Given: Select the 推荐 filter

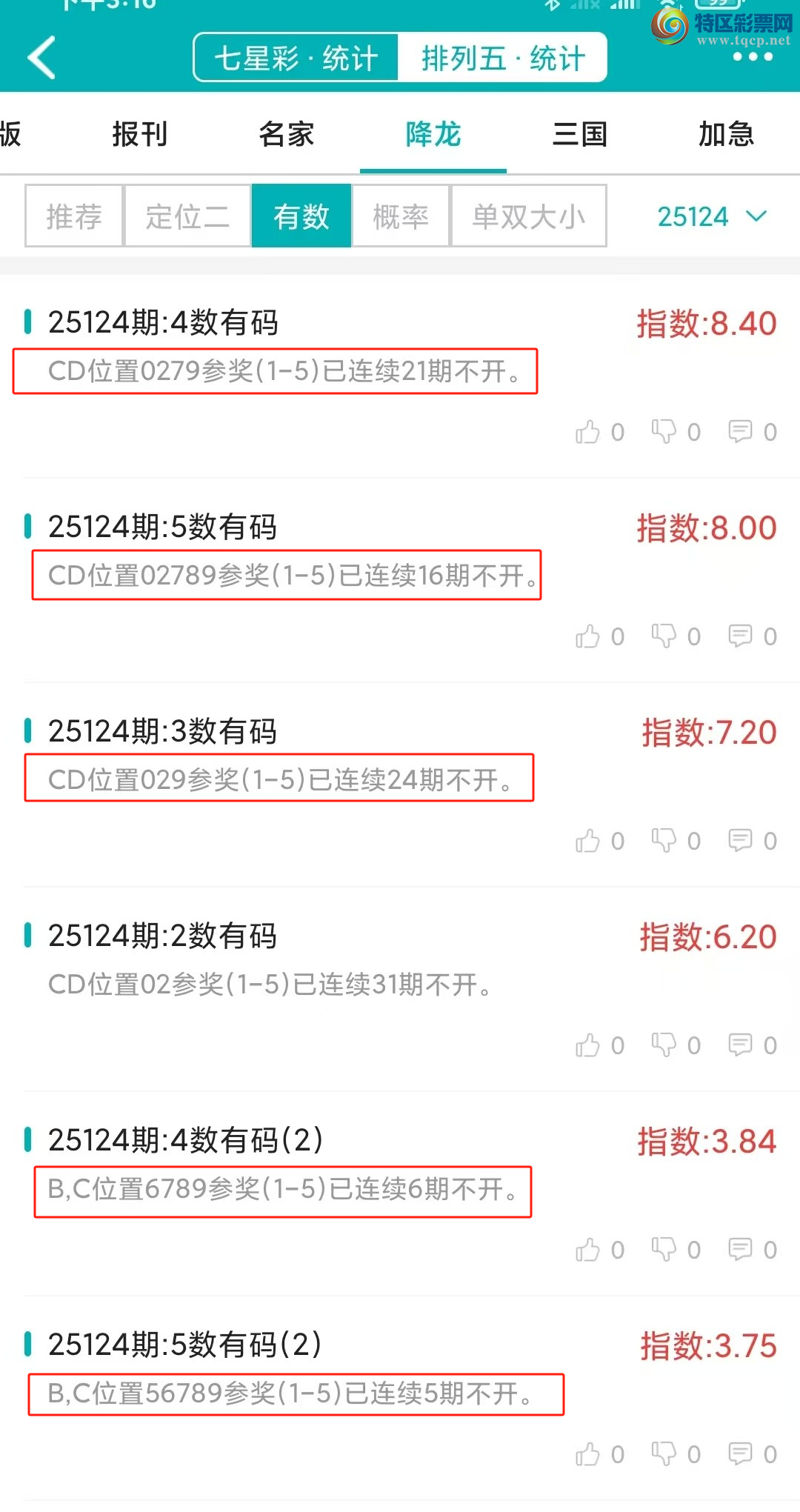Looking at the screenshot, I should coord(74,216).
